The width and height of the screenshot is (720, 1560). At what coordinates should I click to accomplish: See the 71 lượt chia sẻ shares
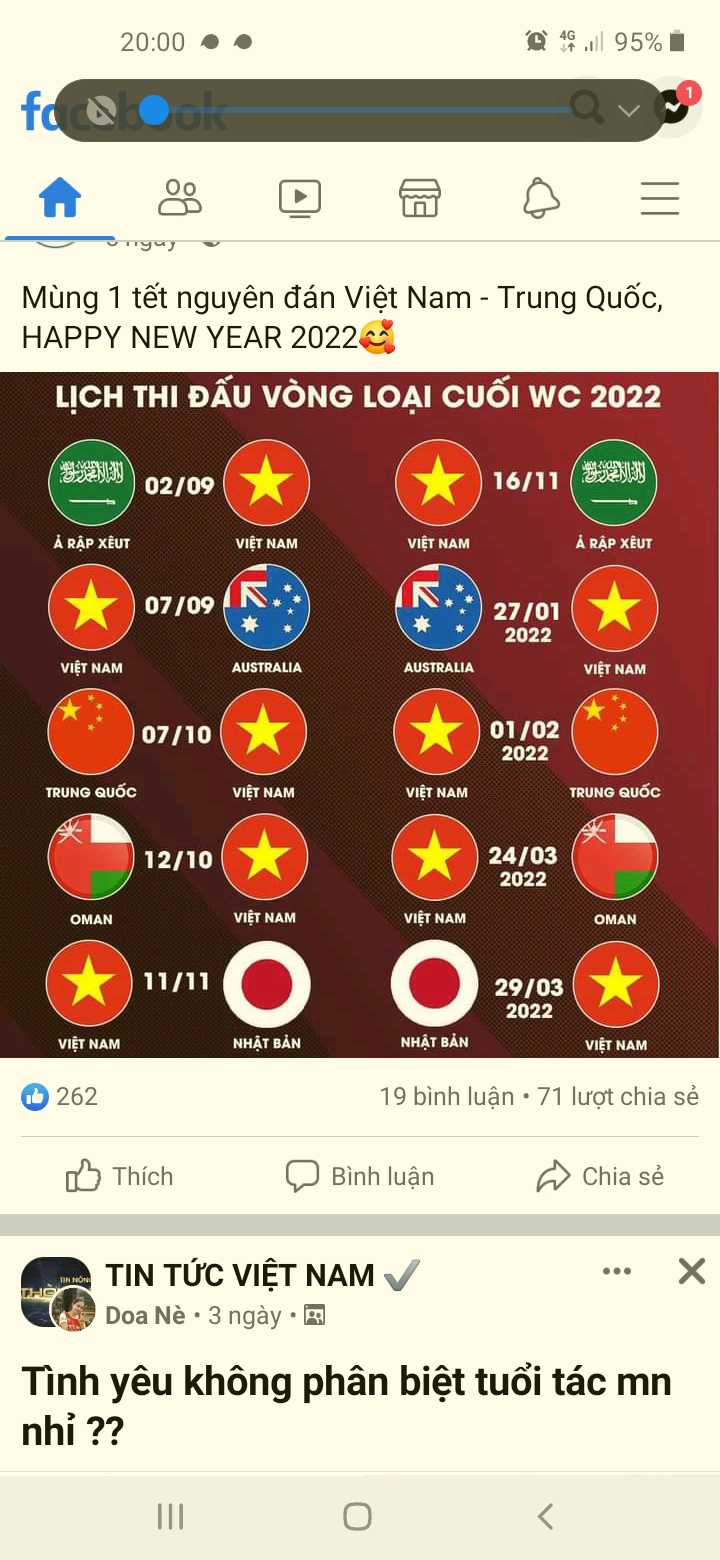coord(618,1097)
